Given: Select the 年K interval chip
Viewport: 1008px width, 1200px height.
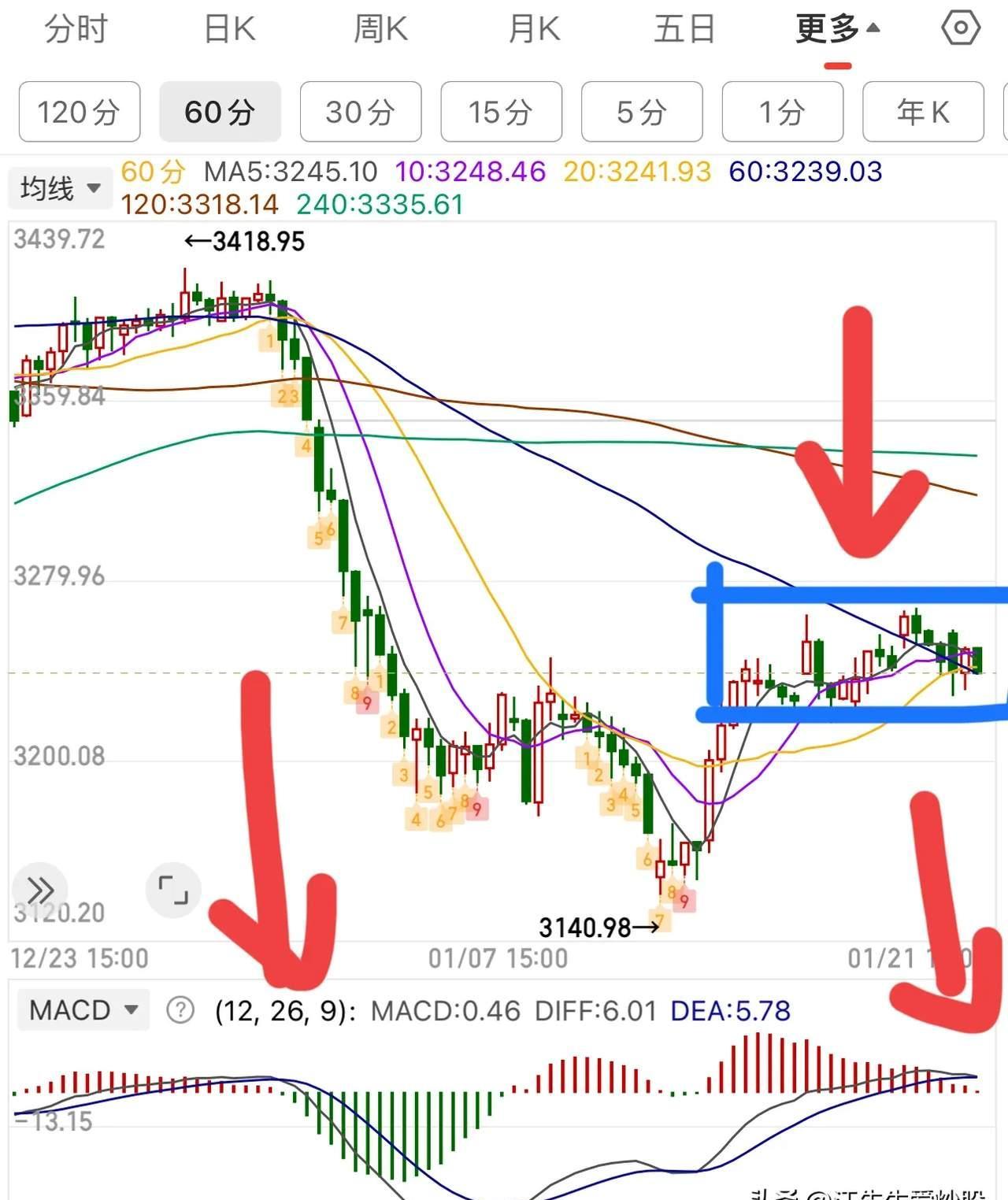Looking at the screenshot, I should (x=923, y=112).
